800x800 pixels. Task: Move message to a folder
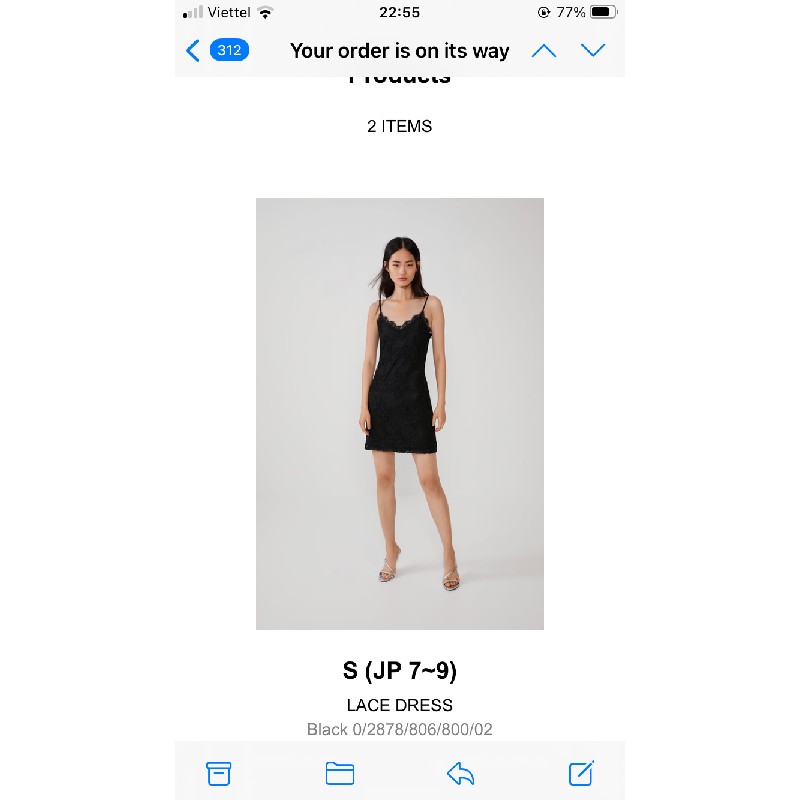(x=340, y=773)
